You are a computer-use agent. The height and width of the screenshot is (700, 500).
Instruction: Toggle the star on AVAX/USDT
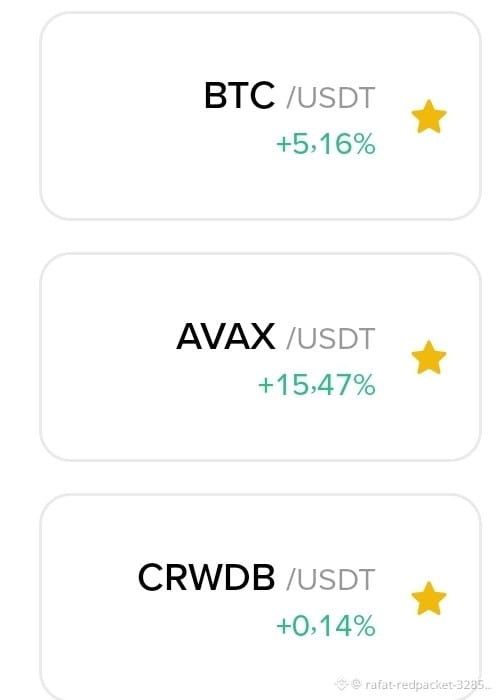429,357
